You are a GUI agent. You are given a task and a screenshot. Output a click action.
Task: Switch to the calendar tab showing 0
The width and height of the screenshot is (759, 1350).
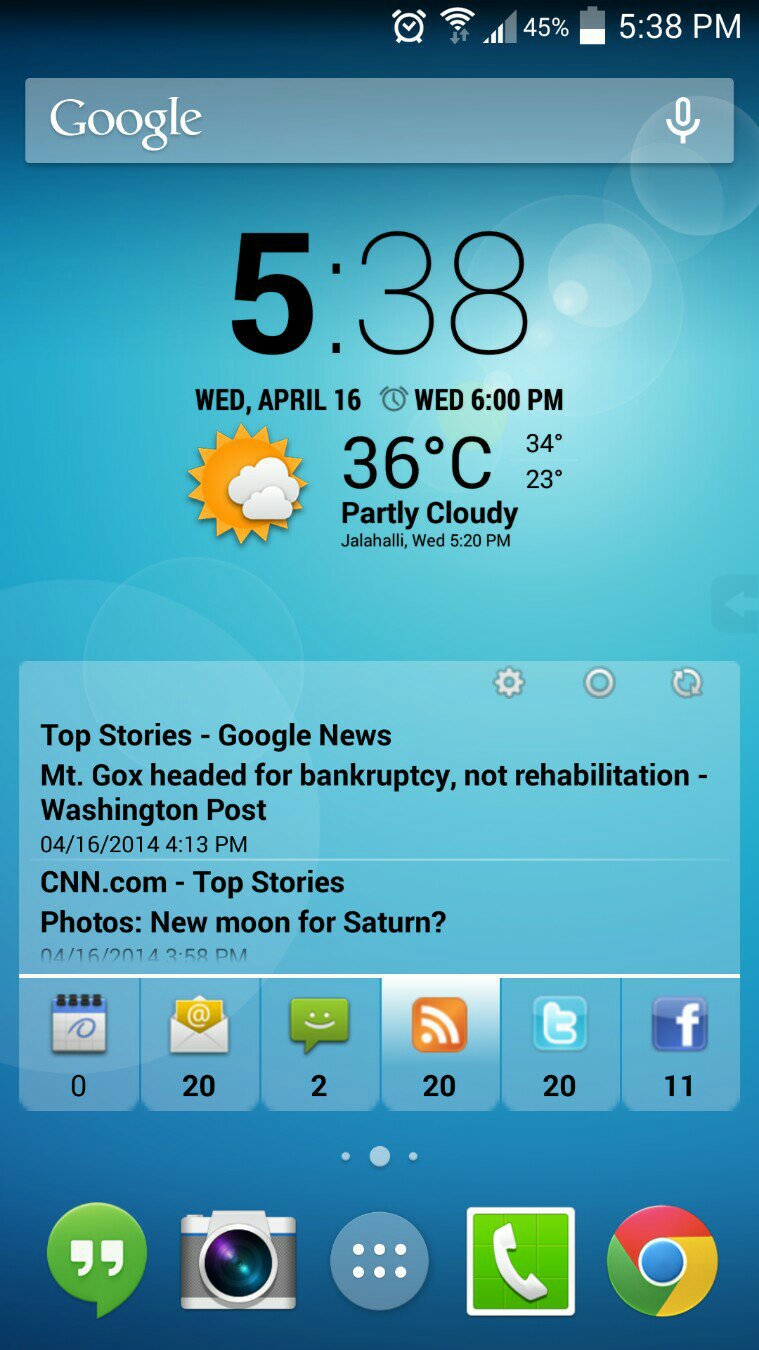pos(79,1044)
